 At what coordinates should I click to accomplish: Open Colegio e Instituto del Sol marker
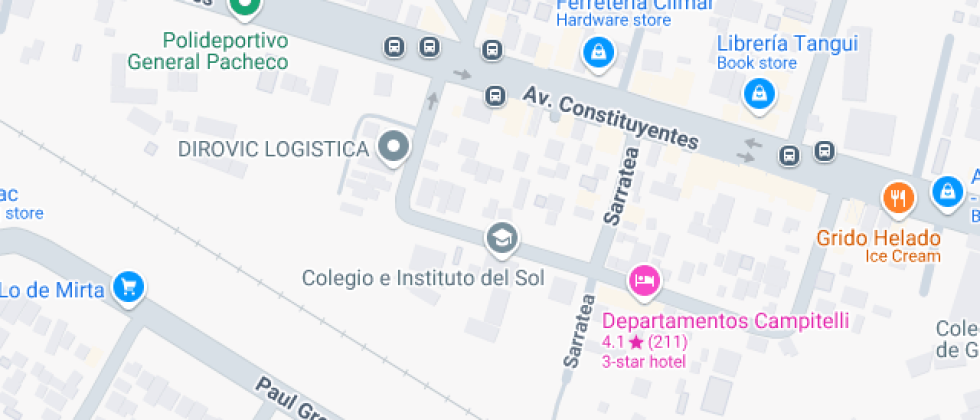501,238
